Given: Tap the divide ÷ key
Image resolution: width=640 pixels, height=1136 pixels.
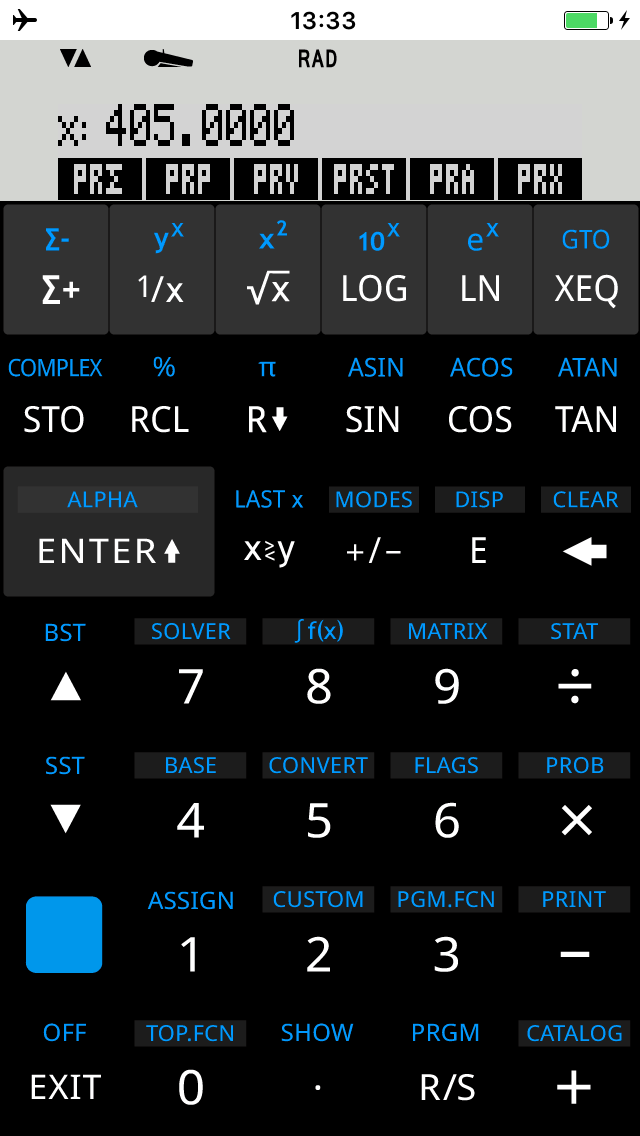Looking at the screenshot, I should click(575, 686).
